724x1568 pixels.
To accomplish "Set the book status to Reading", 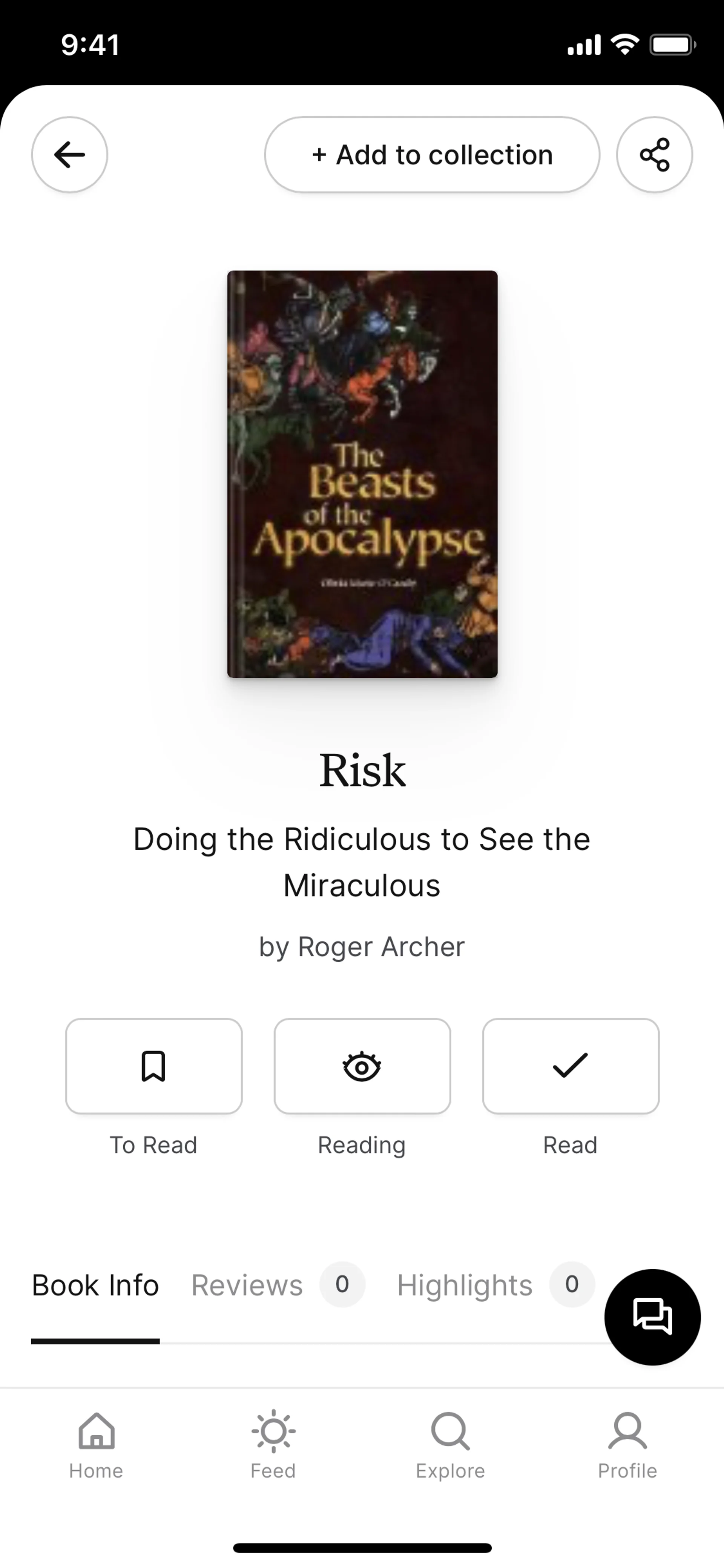I will tap(362, 1066).
